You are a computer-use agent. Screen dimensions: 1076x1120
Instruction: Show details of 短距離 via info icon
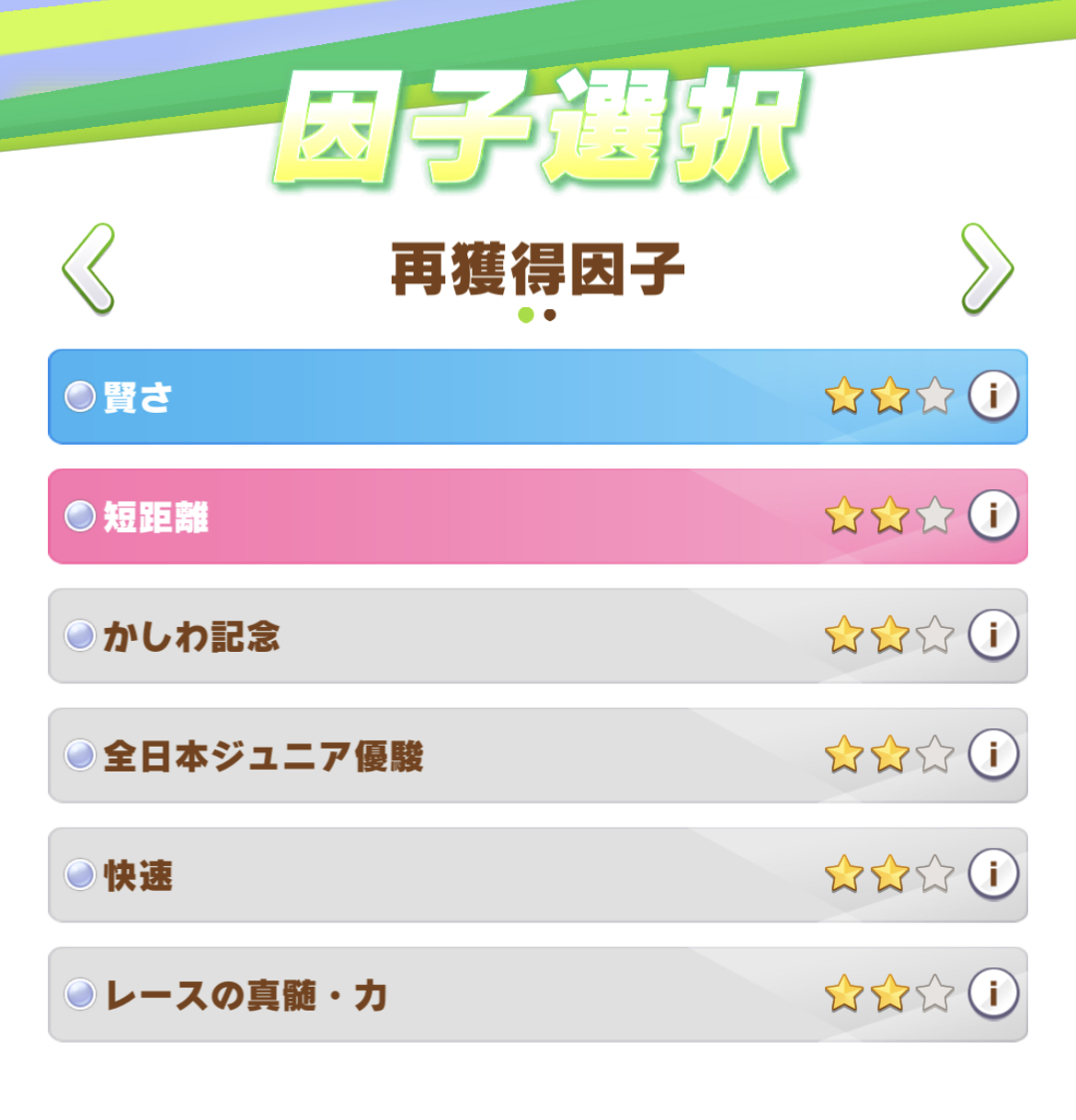pyautogui.click(x=993, y=516)
